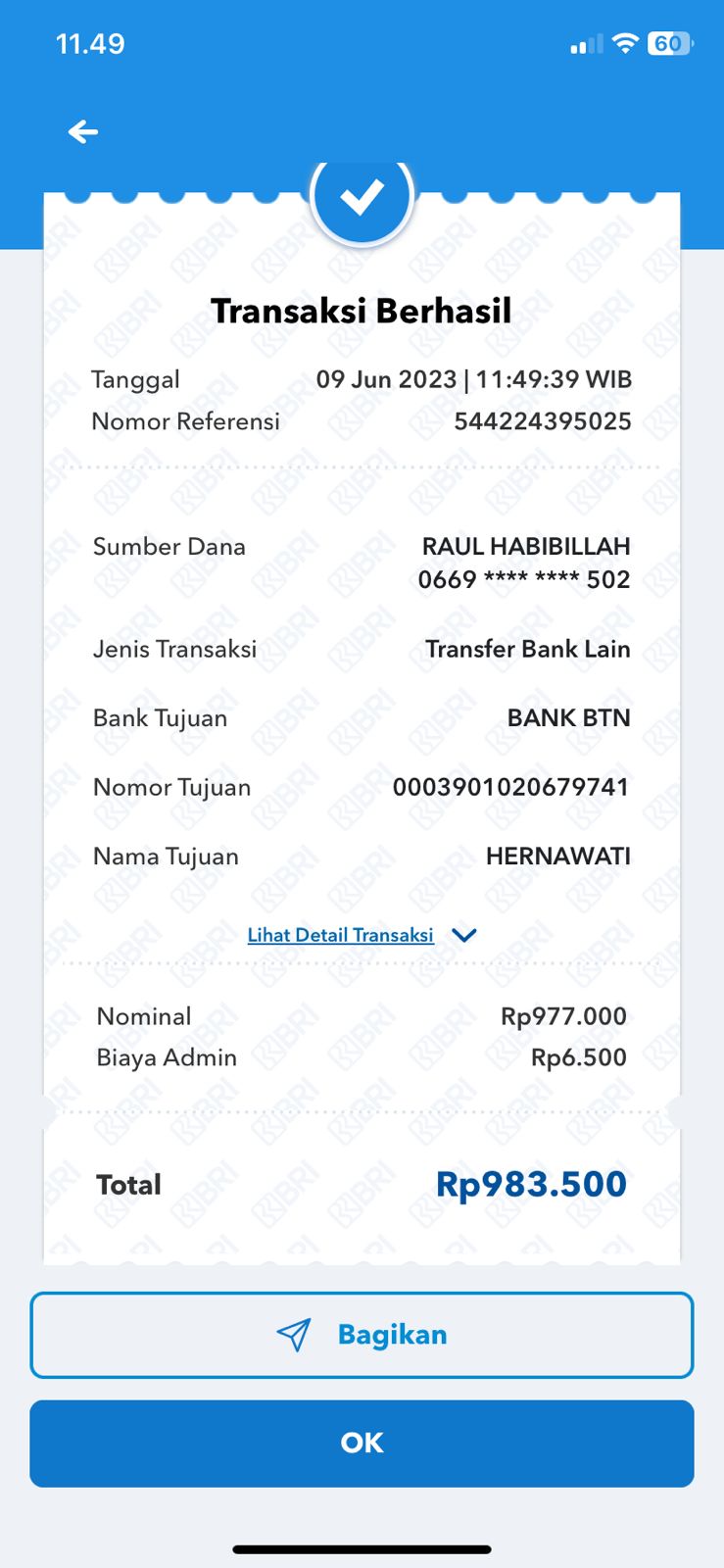724x1568 pixels.
Task: Expand Lihat Detail Transaksi
Action: pyautogui.click(x=361, y=935)
